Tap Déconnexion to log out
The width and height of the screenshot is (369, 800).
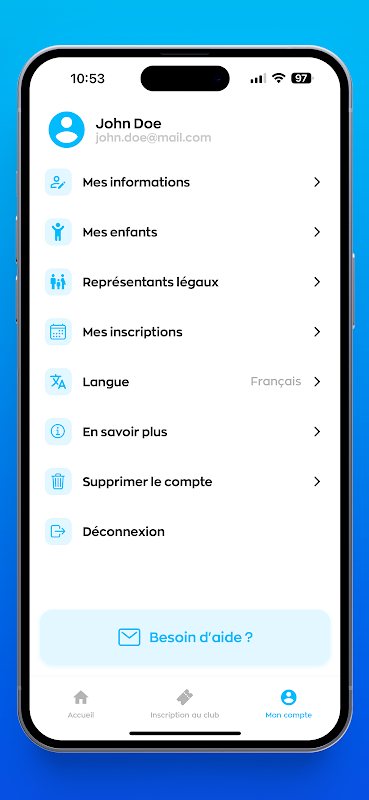[x=184, y=532]
